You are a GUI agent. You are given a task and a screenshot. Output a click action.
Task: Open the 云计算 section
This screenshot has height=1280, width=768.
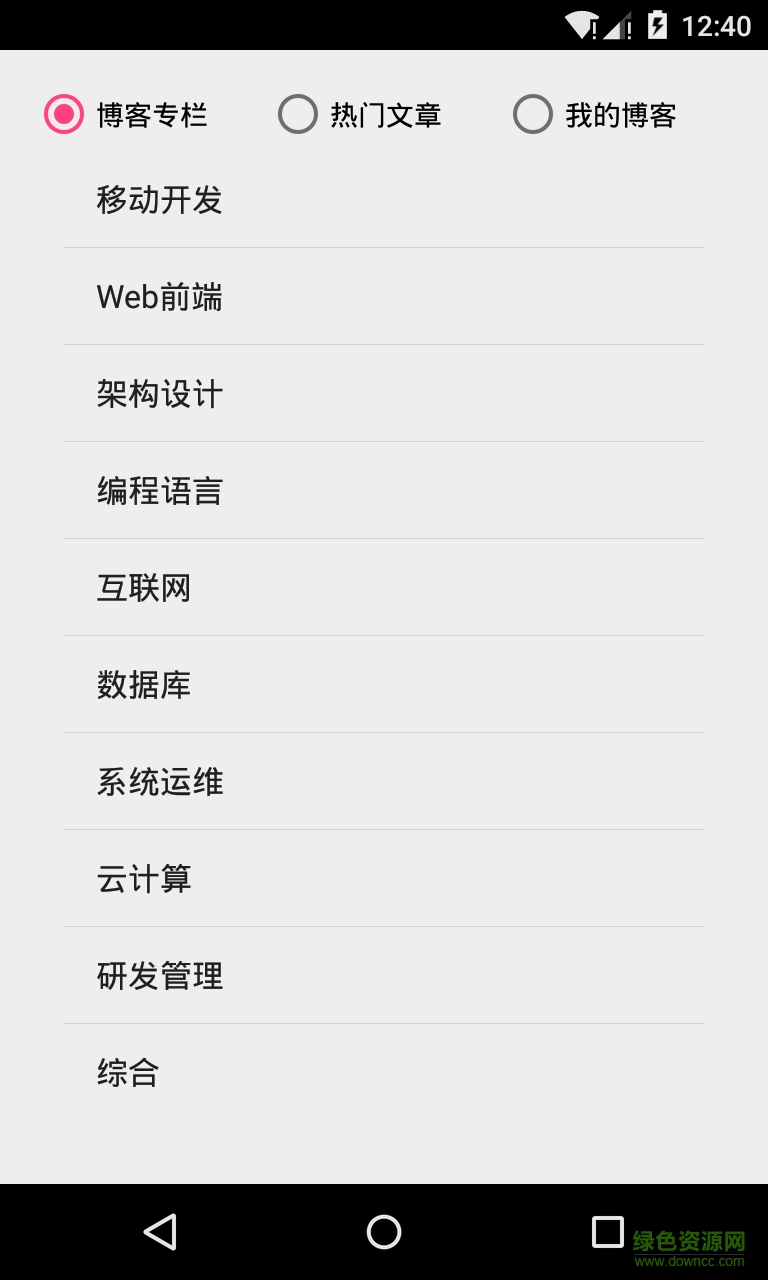143,879
